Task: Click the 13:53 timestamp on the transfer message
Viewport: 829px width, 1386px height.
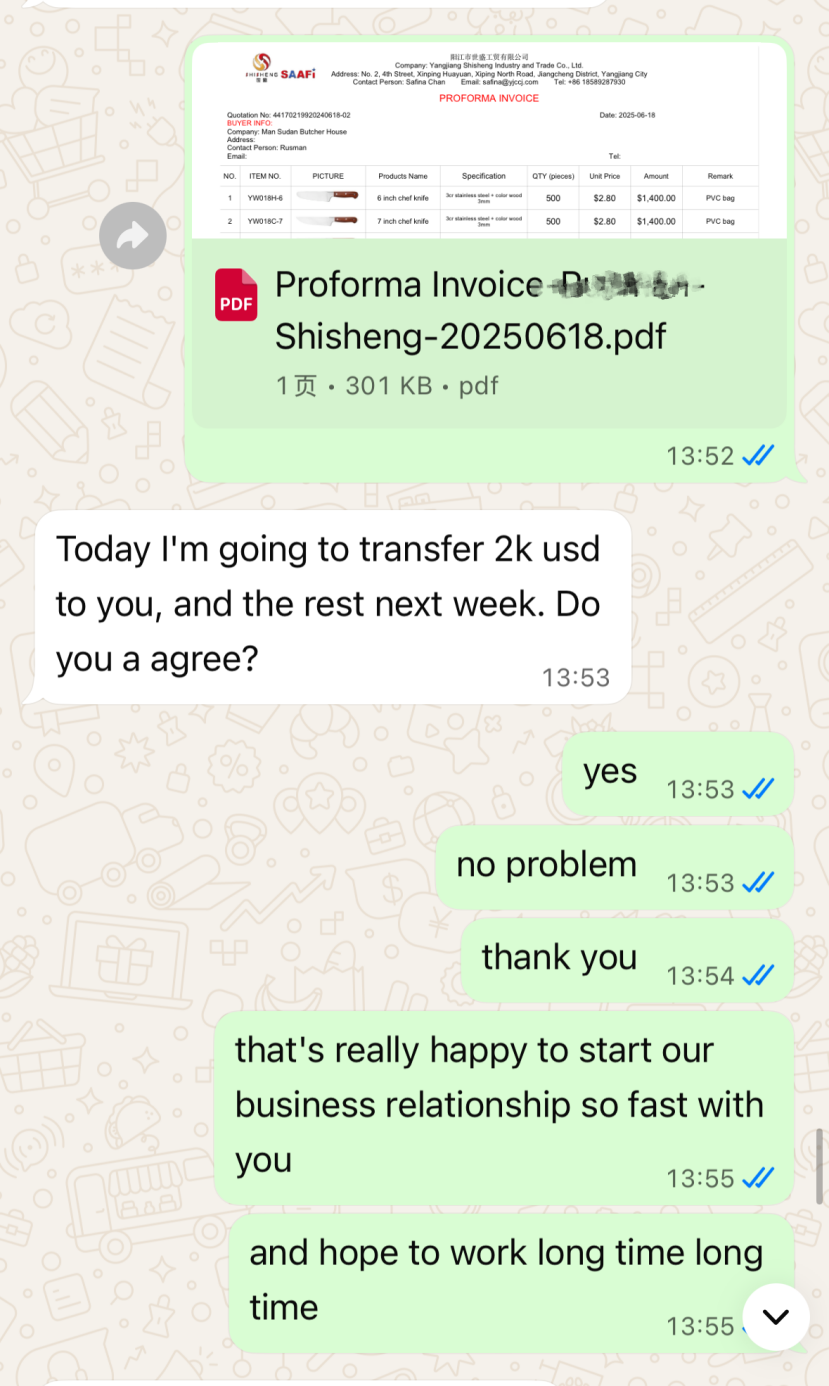Action: [576, 677]
